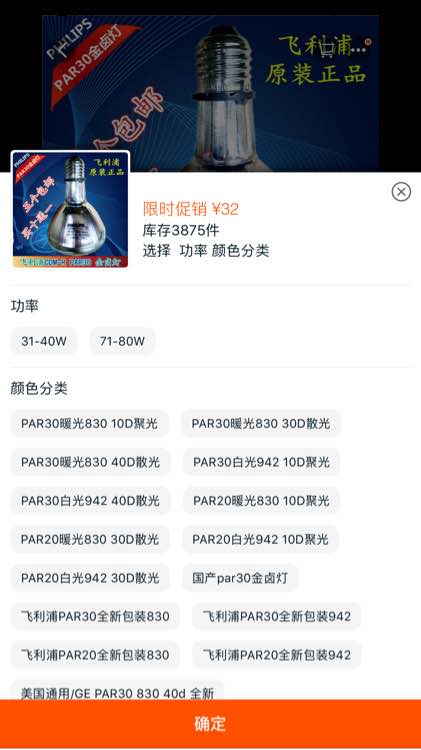This screenshot has width=421, height=750.
Task: Choose the 国产par30金卤灯 option
Action: pyautogui.click(x=240, y=578)
